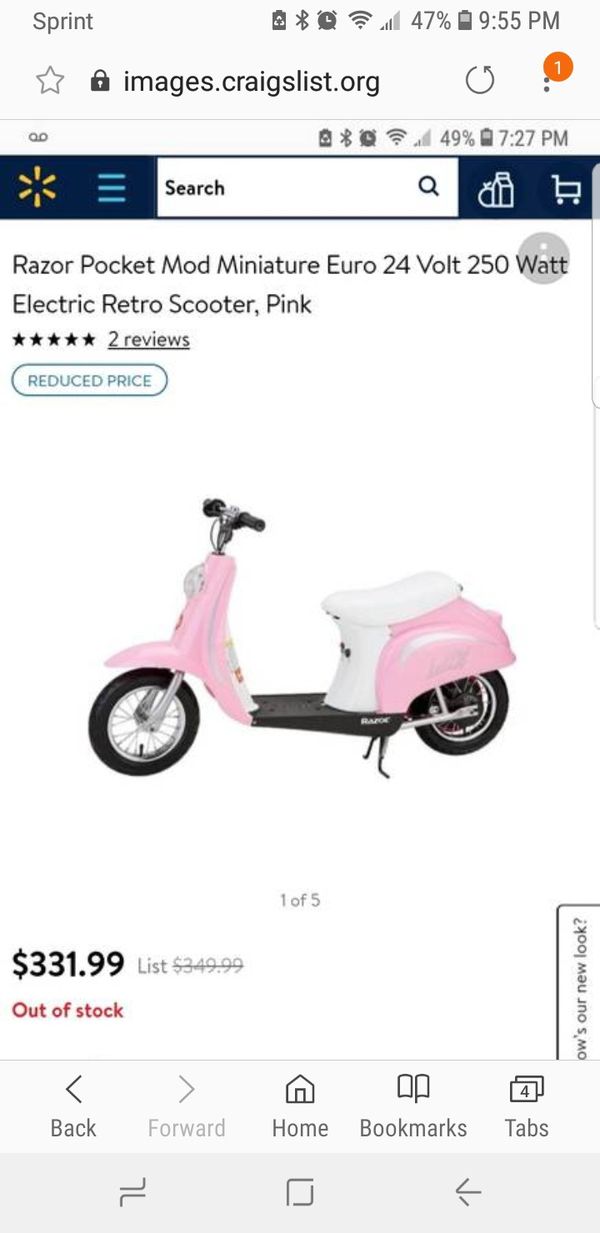The height and width of the screenshot is (1233, 600).
Task: Open recent apps from the system navigation bar
Action: (x=132, y=1192)
